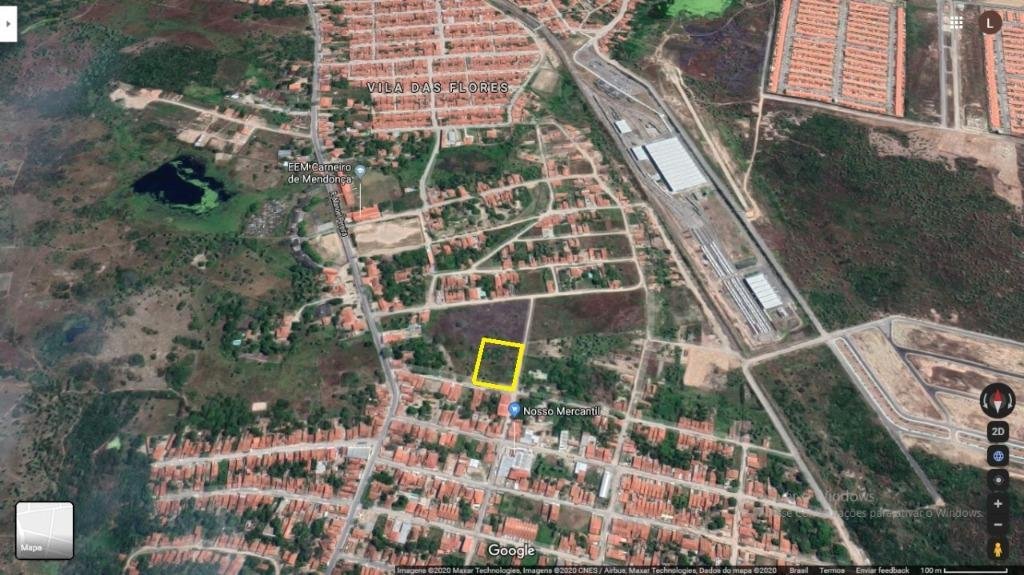Select the Street View pegman
The image size is (1024, 575).
tap(997, 549)
